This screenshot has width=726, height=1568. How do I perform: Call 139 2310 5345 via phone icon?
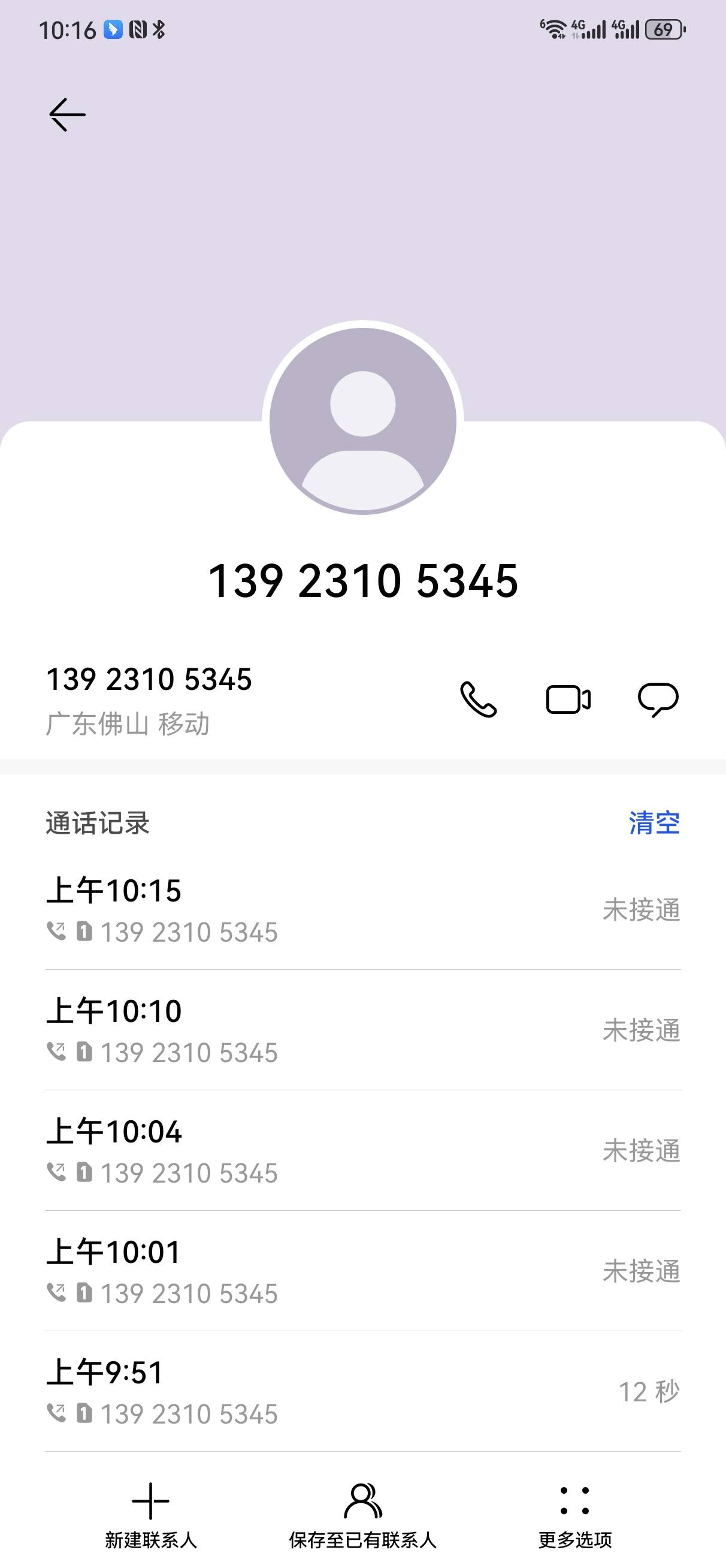pyautogui.click(x=479, y=699)
